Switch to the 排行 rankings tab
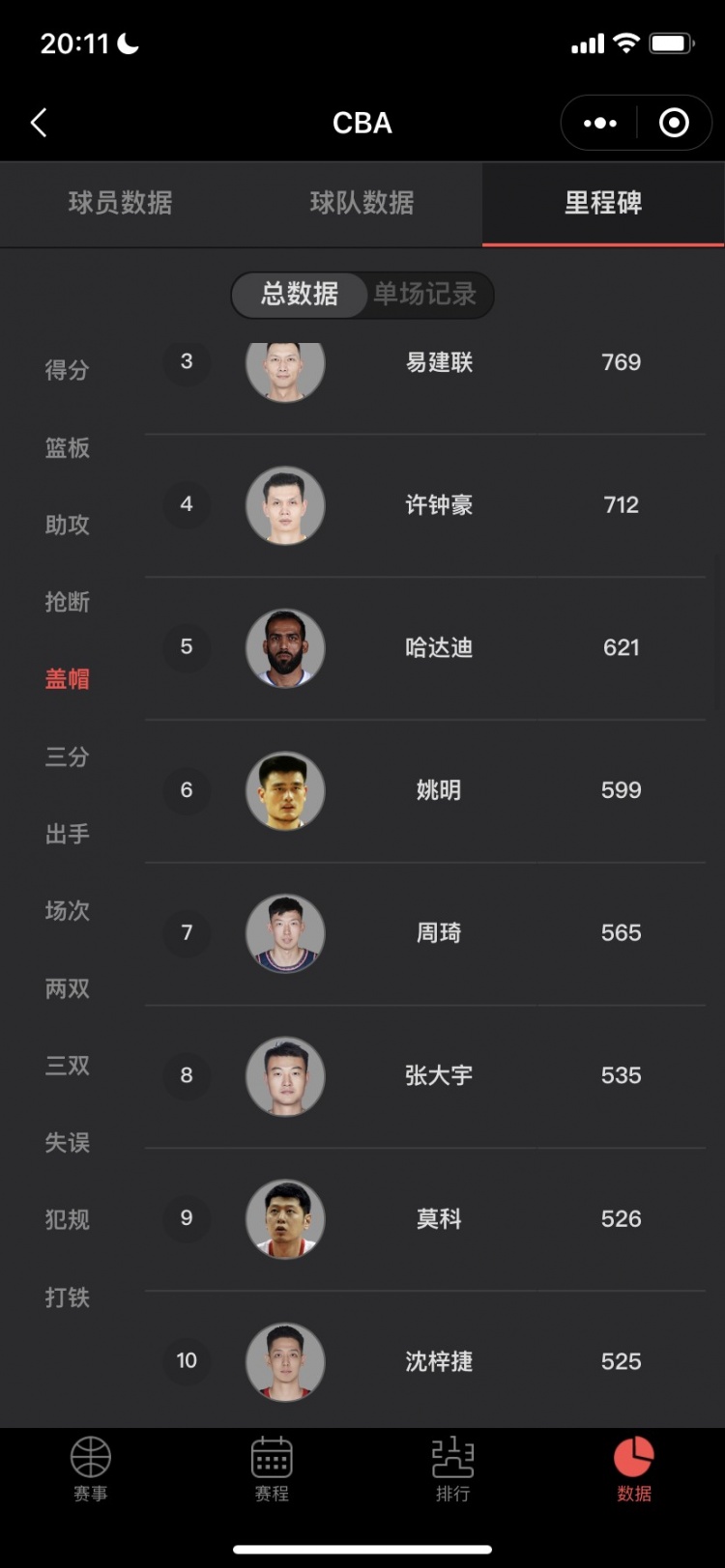Screen dimensions: 725x1568 tap(452, 1468)
